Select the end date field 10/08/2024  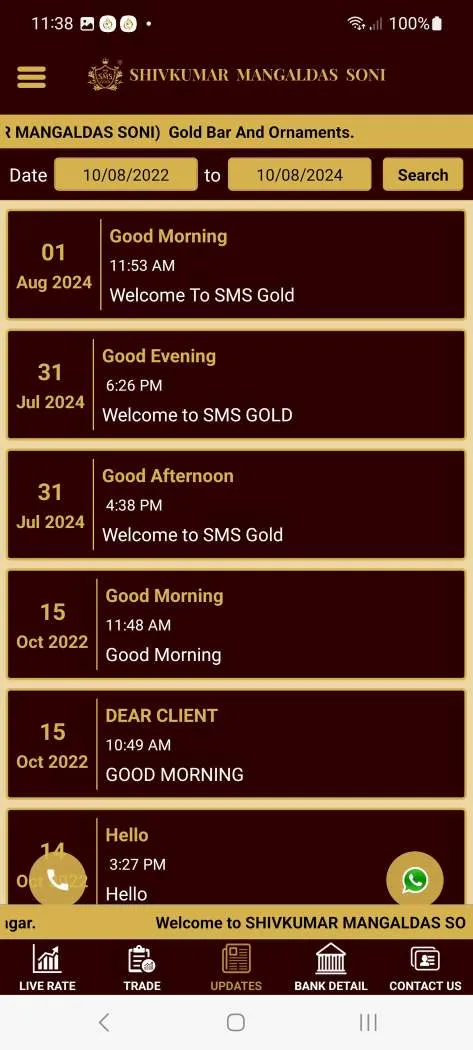[x=299, y=175]
